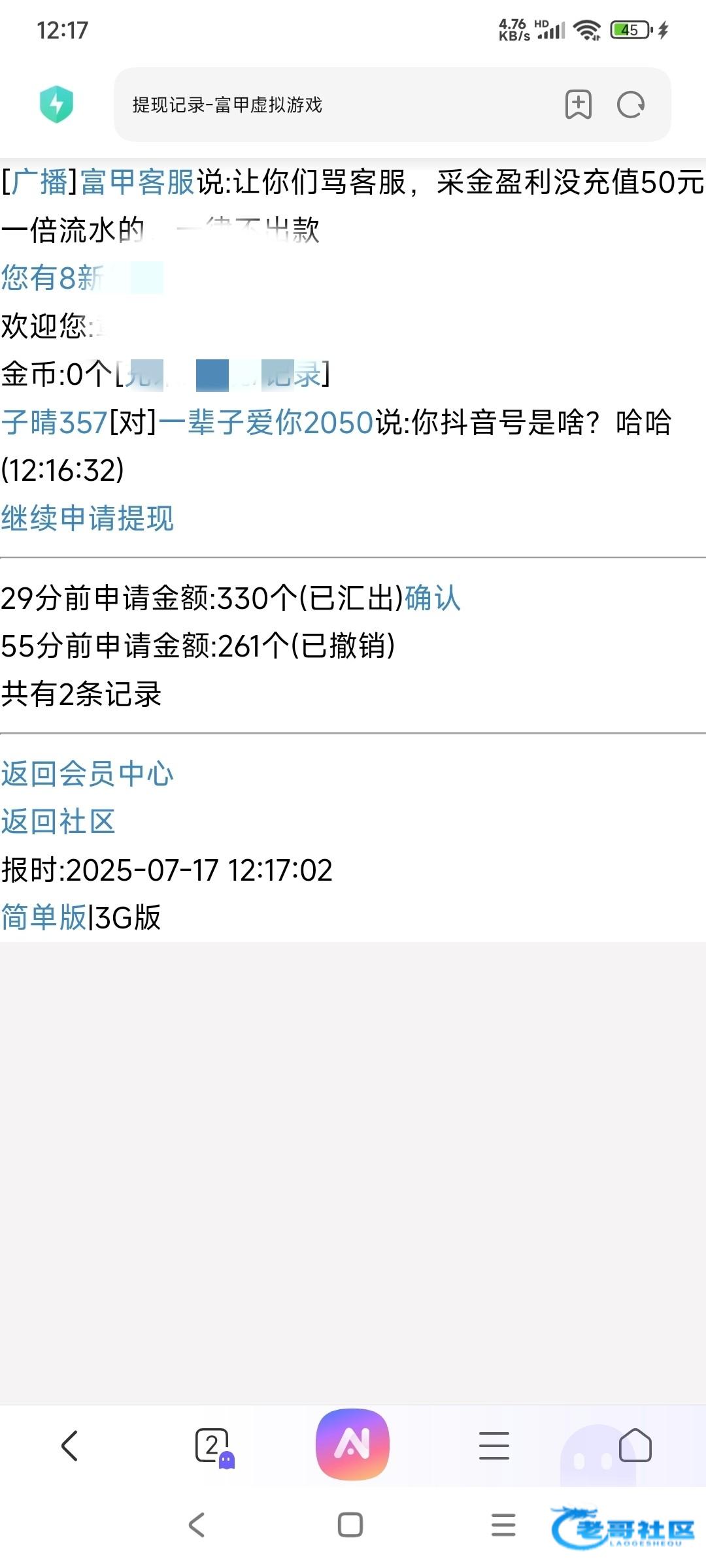Tap 继续申请提现 to request another withdrawal
Image resolution: width=706 pixels, height=1568 pixels.
pos(87,518)
